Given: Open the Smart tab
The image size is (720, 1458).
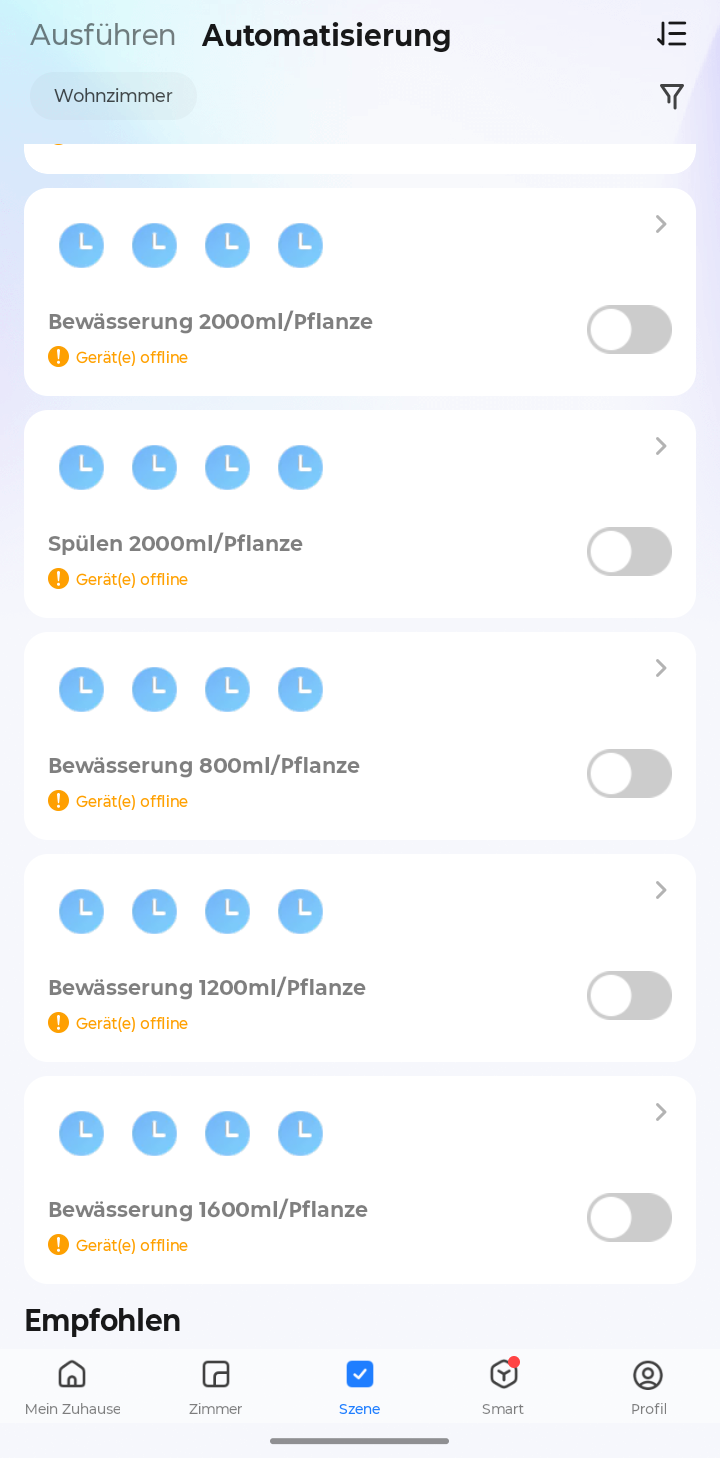Looking at the screenshot, I should (x=503, y=1387).
